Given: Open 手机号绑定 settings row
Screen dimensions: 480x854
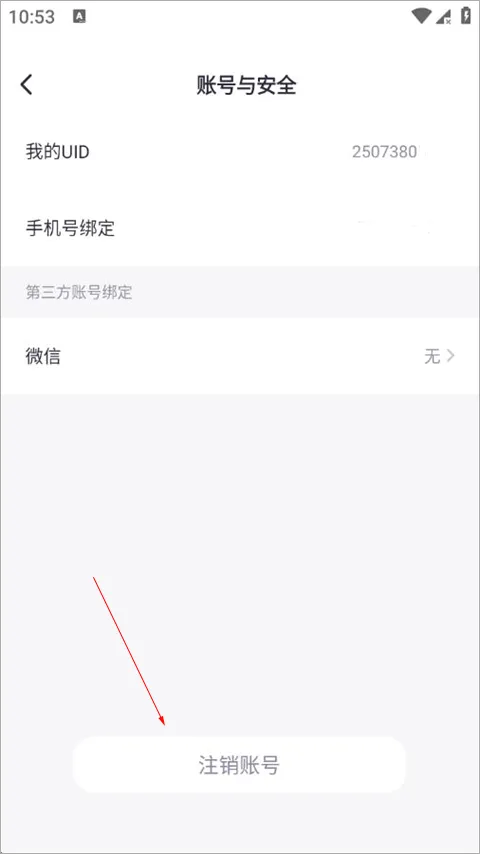Looking at the screenshot, I should pos(240,228).
